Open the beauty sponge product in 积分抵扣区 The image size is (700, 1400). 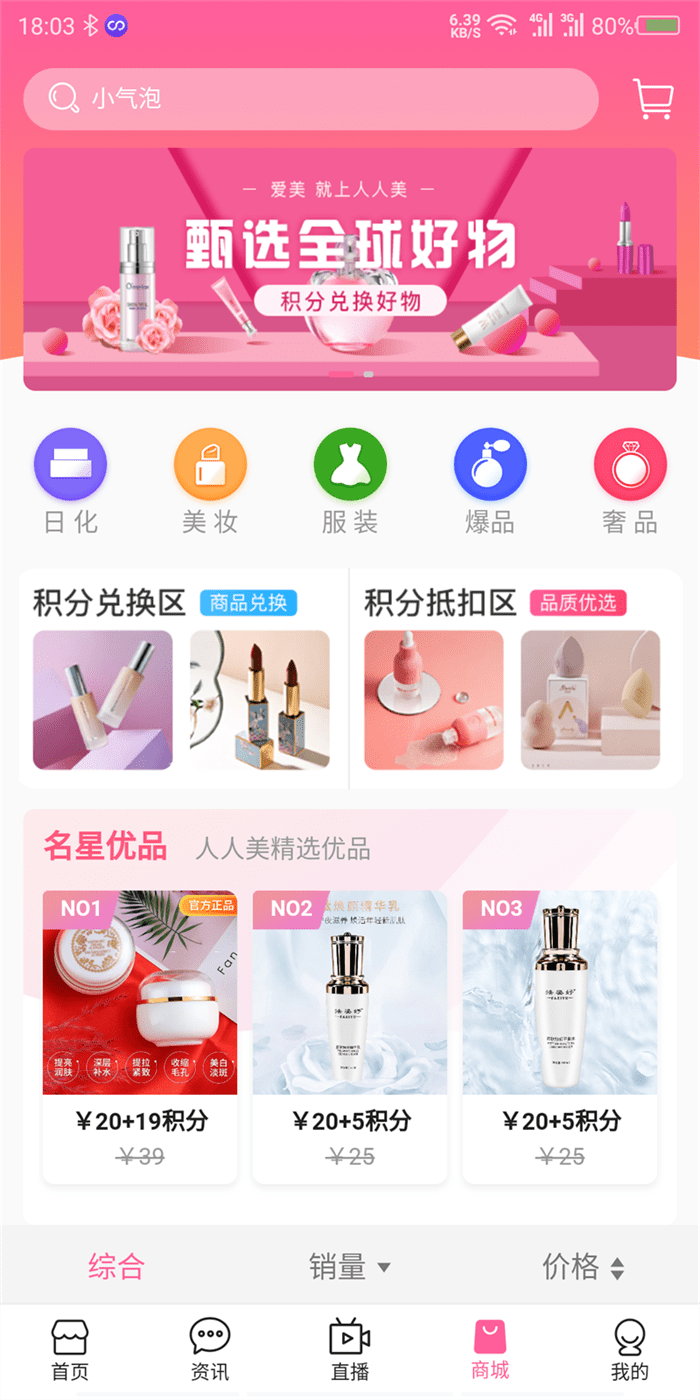click(590, 700)
